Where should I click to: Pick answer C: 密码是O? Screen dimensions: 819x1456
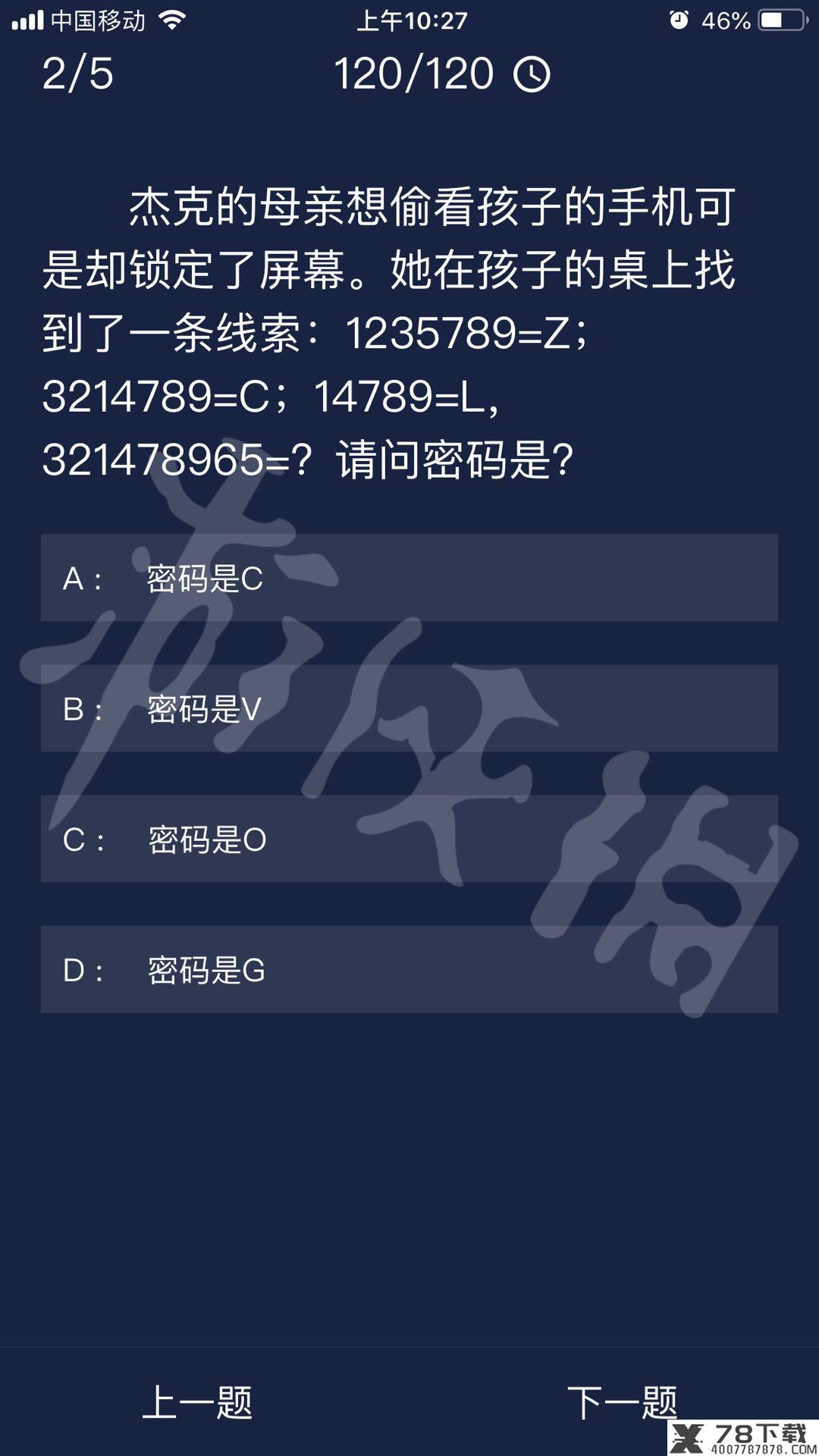coord(409,839)
